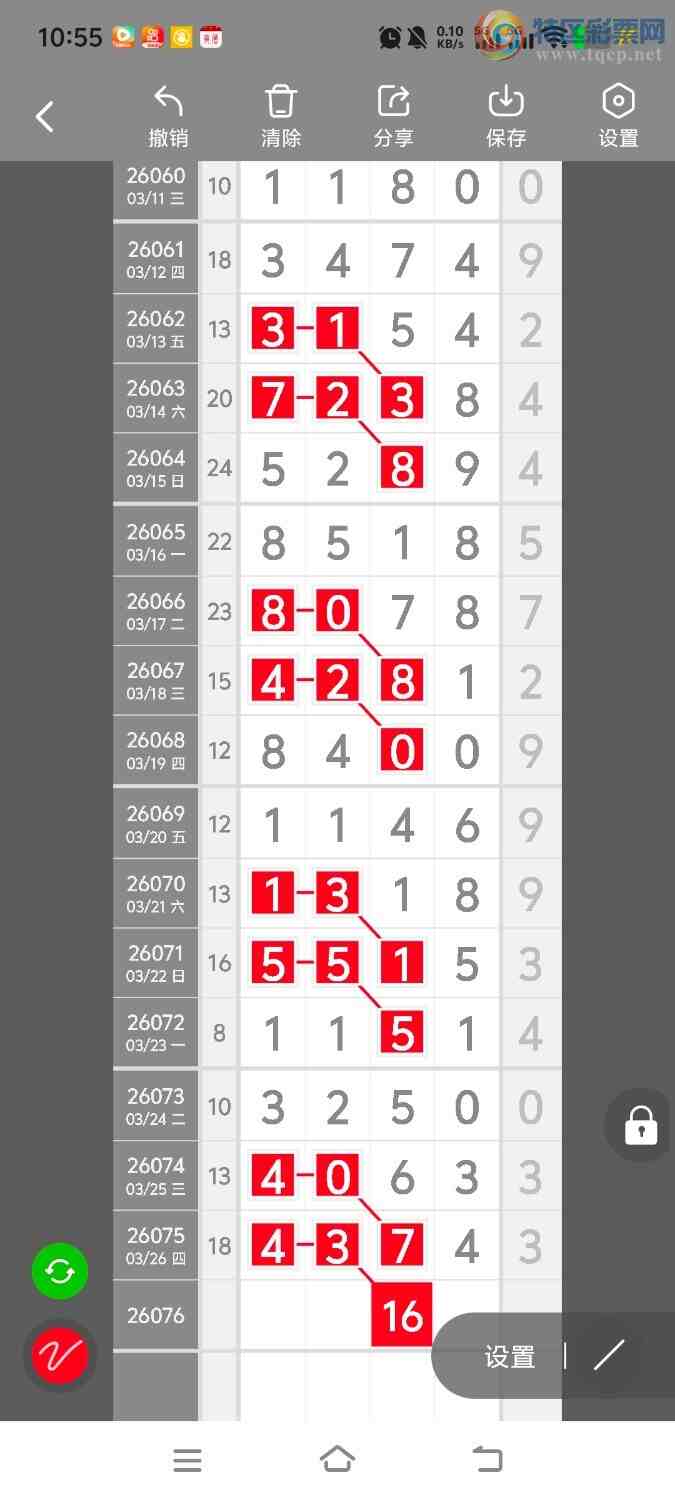Image resolution: width=675 pixels, height=1500 pixels.
Task: Open the floating 设置 pill button
Action: coord(510,1356)
